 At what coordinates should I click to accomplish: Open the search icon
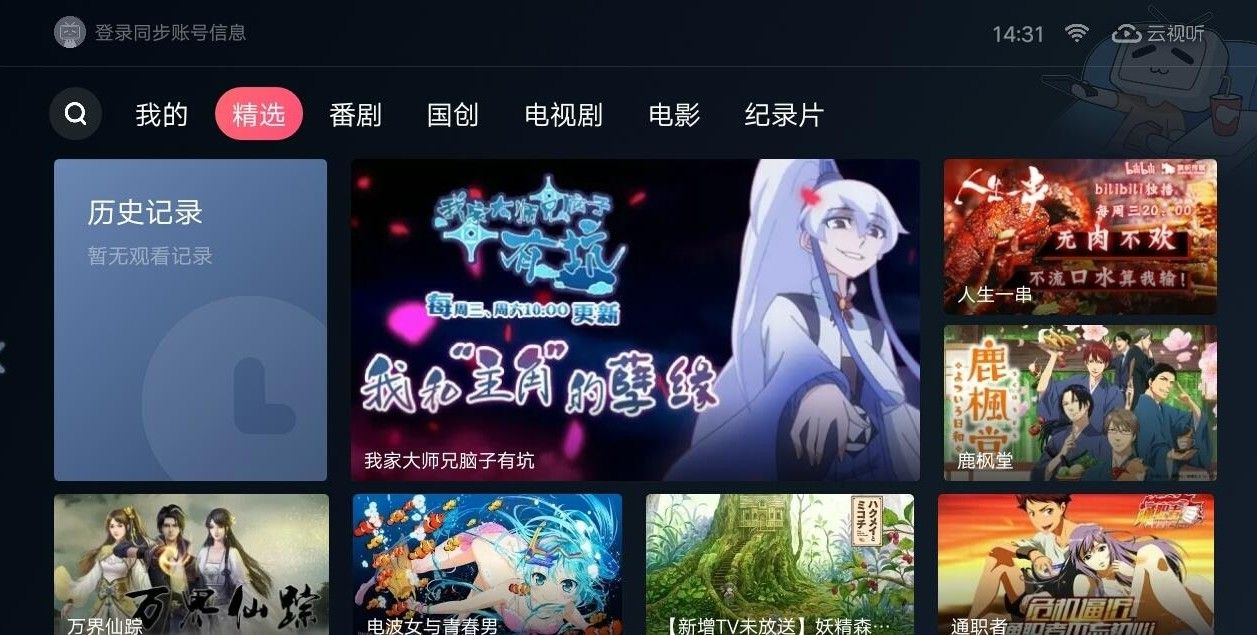point(75,114)
